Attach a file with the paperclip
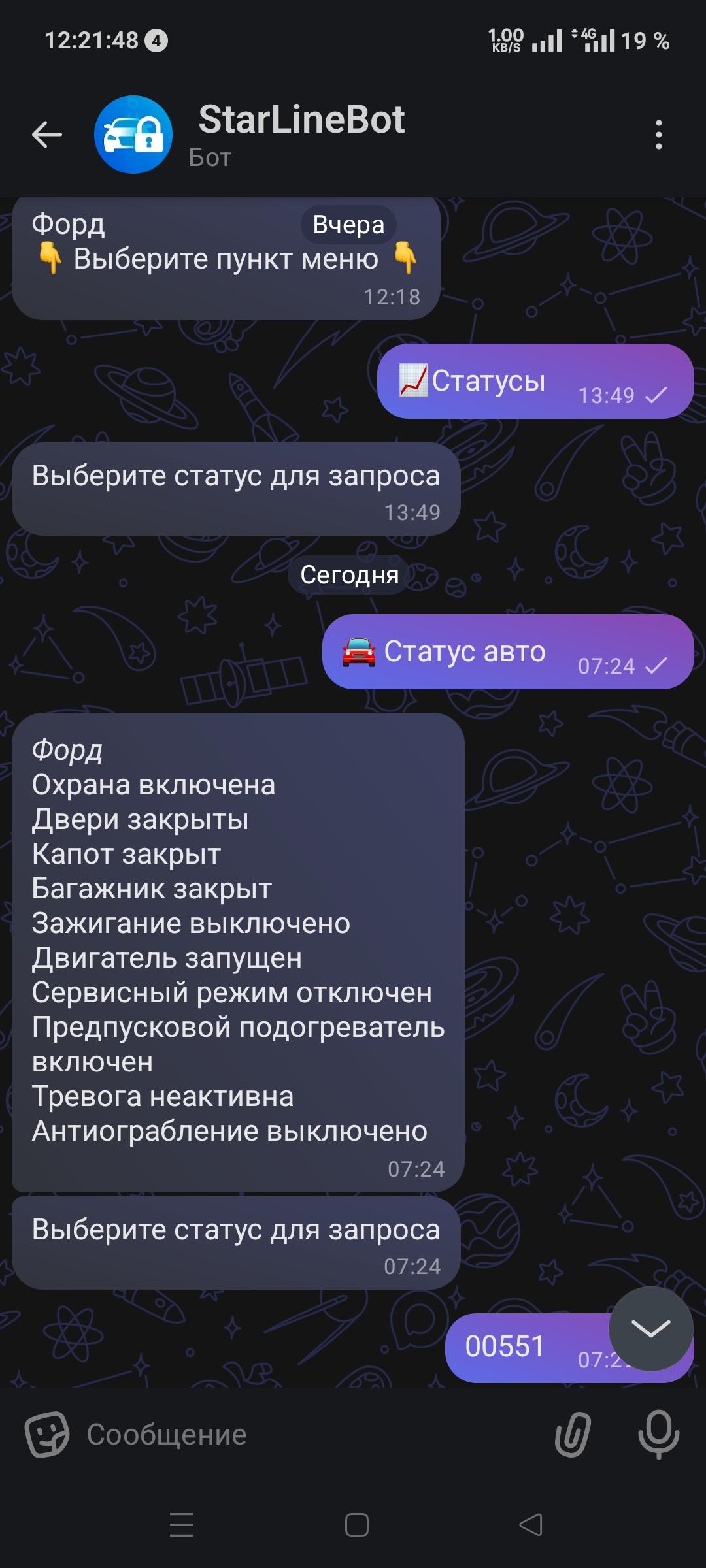 pos(573,1435)
